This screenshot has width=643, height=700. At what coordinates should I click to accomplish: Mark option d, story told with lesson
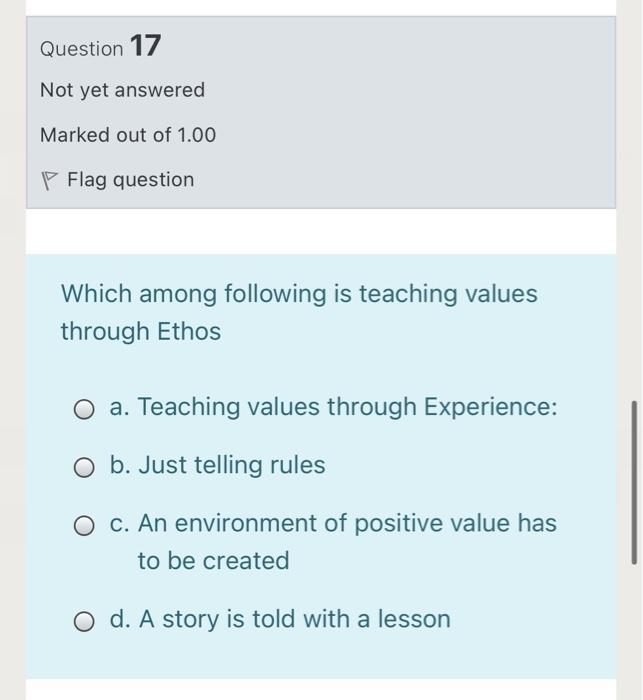[x=86, y=620]
